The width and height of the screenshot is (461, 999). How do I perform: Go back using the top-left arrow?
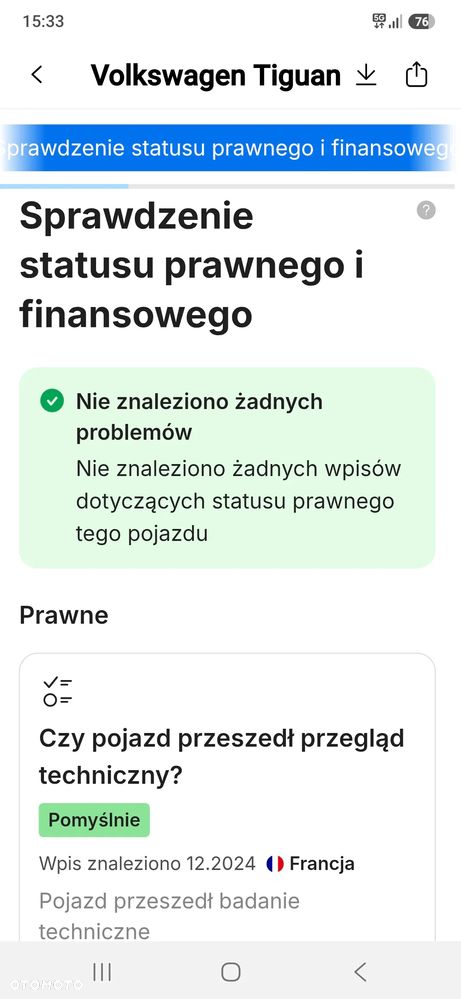click(x=37, y=75)
